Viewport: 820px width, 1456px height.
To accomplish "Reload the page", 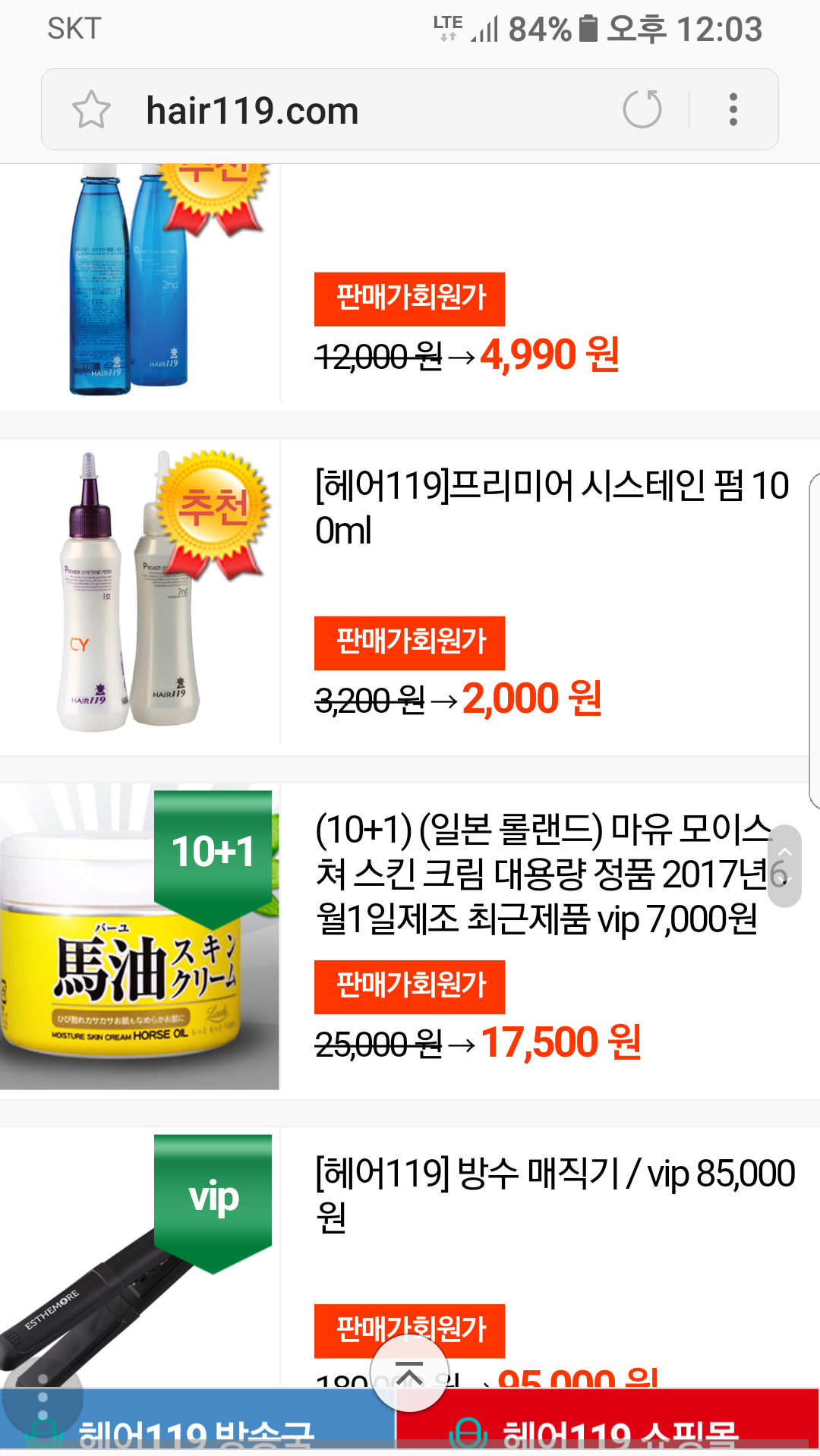I will [642, 109].
